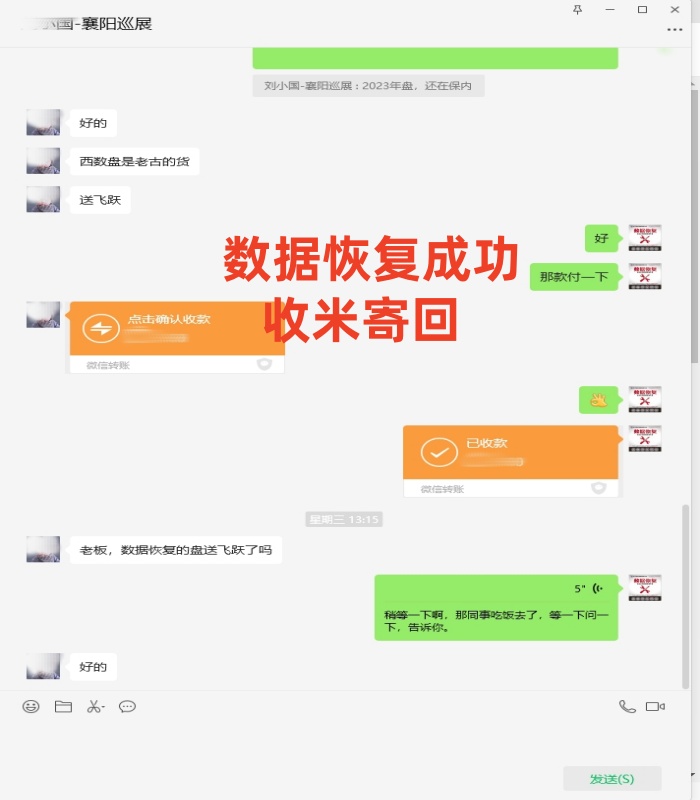This screenshot has width=700, height=800.
Task: Select the screenshot scissors tool
Action: click(94, 707)
